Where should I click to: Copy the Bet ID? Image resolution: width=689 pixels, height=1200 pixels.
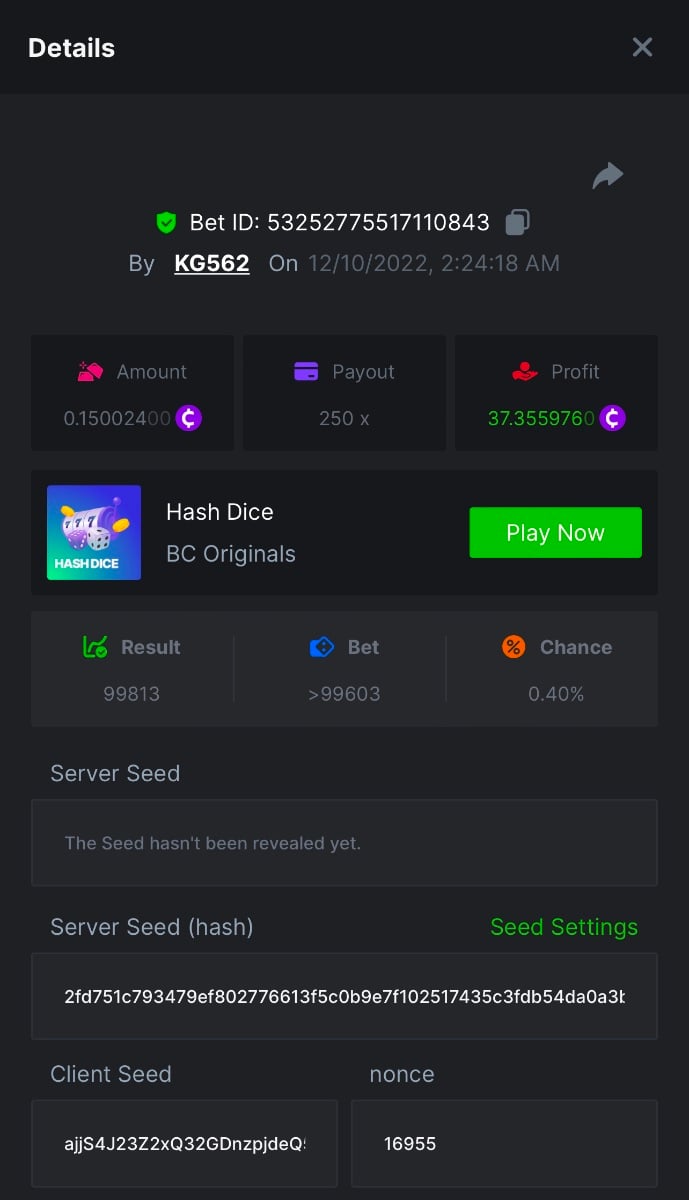(x=517, y=222)
